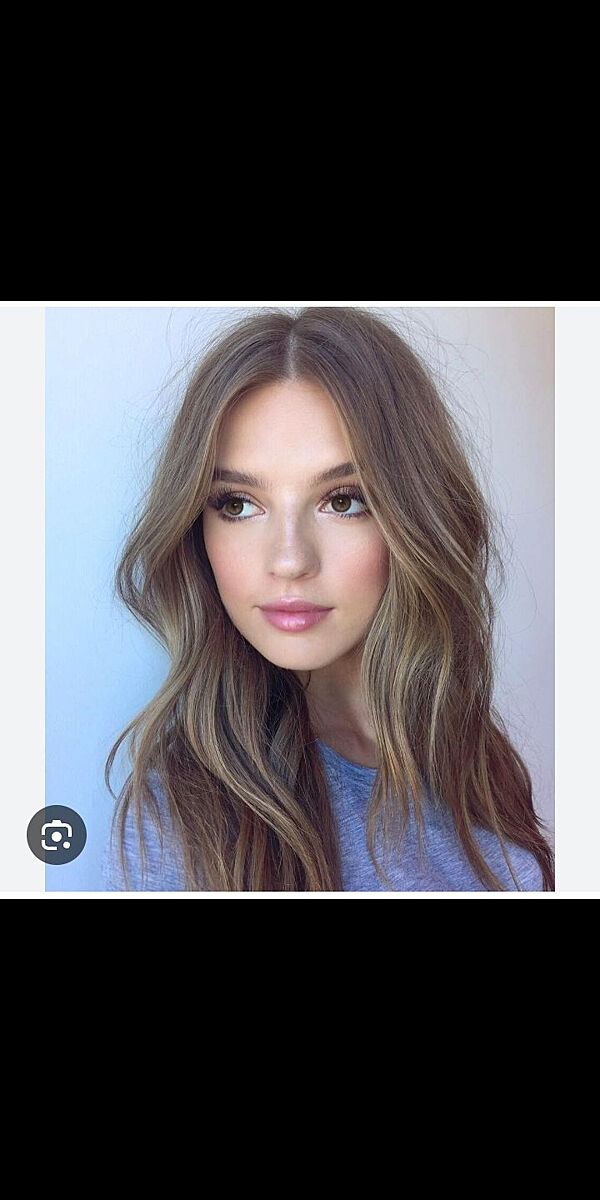Search this image with the Lens icon

57,835
